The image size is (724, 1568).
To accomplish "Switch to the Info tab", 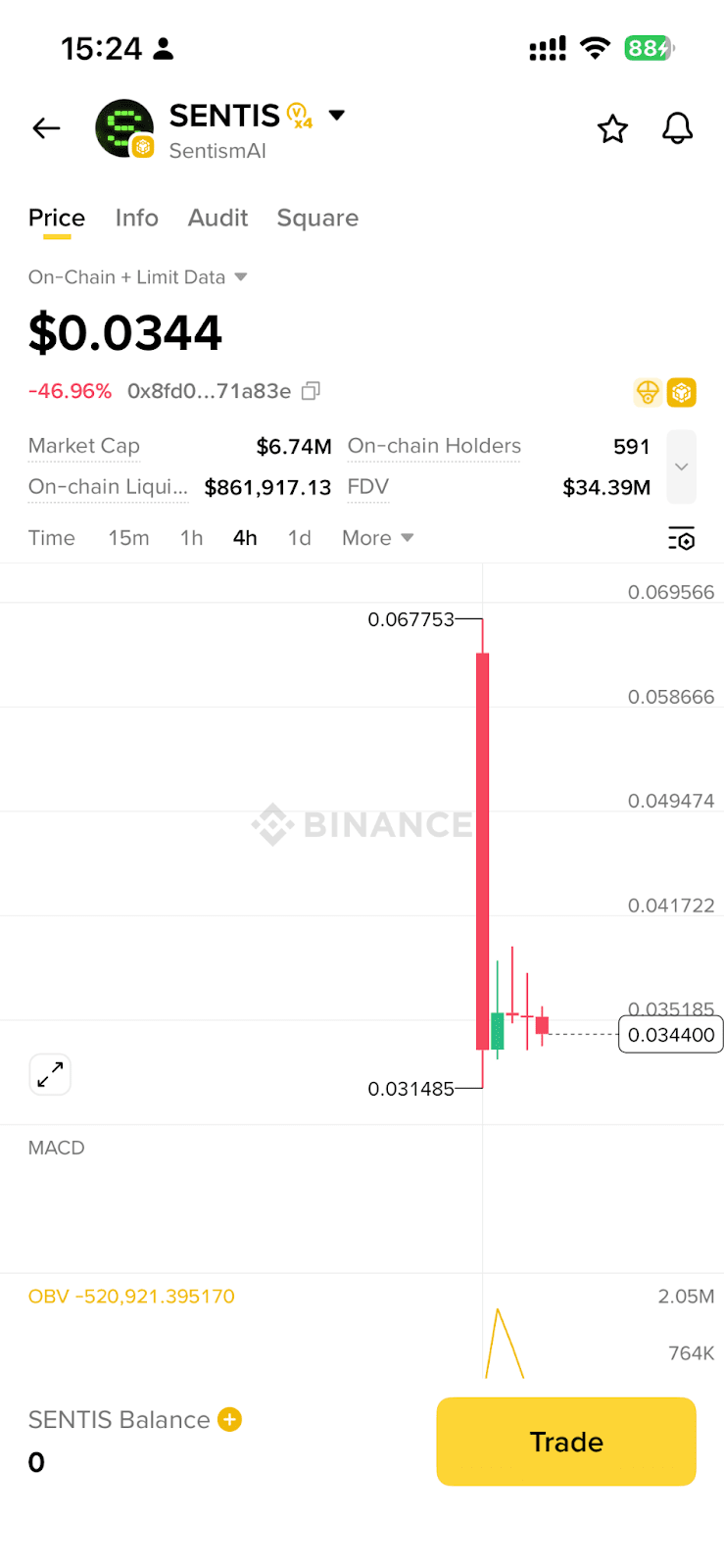I will (x=136, y=218).
